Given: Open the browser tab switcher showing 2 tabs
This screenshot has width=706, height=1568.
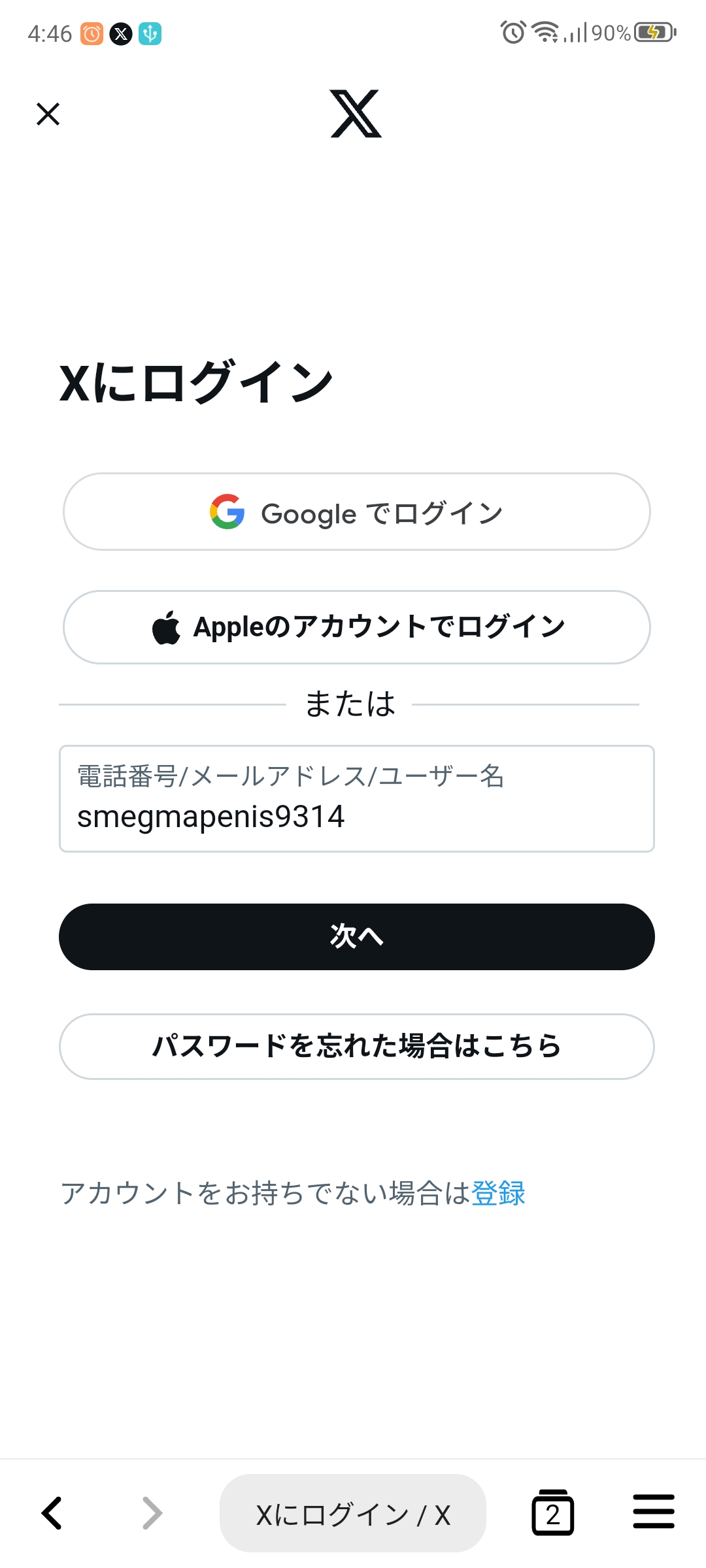Looking at the screenshot, I should tap(552, 1513).
